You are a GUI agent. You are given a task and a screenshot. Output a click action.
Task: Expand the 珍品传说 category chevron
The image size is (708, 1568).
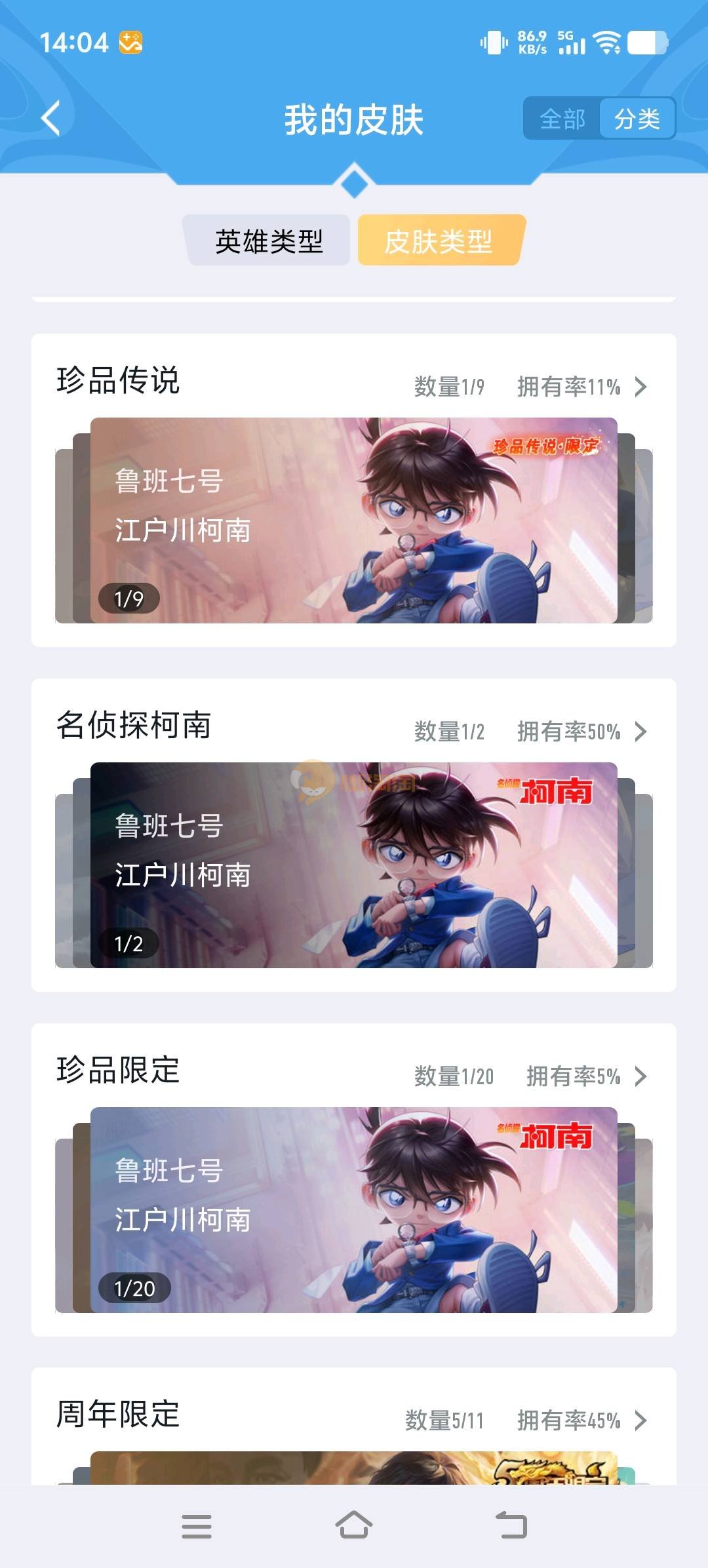tap(640, 387)
